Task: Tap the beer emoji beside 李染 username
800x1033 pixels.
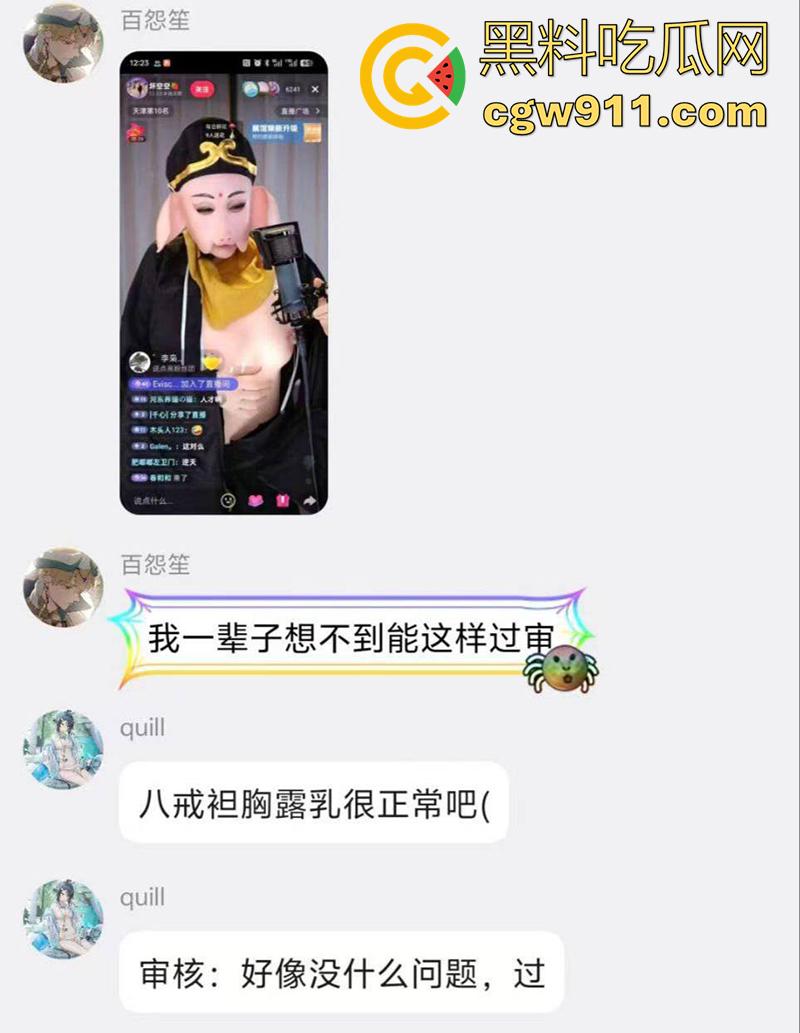Action: coord(212,360)
